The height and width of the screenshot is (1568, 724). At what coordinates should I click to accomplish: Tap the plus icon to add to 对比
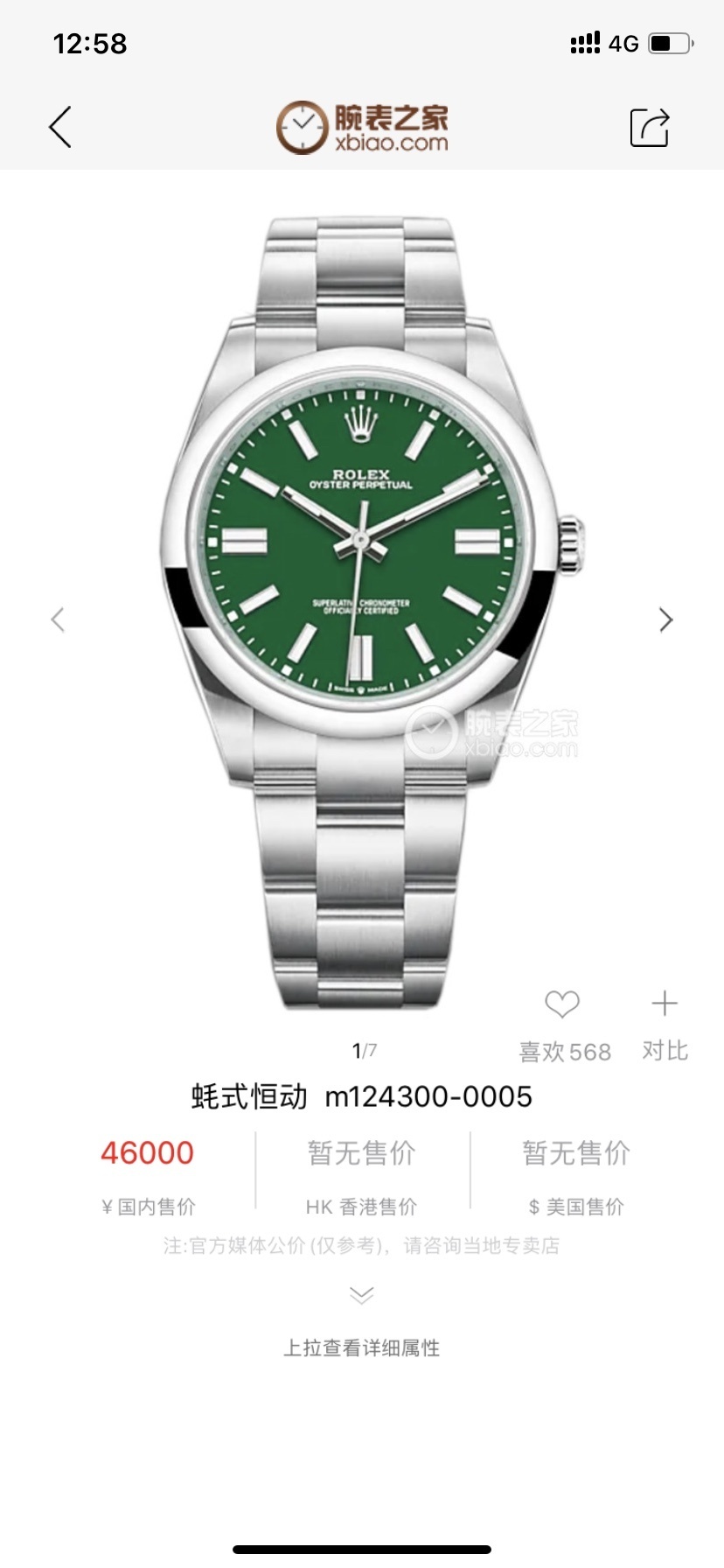pyautogui.click(x=663, y=1004)
